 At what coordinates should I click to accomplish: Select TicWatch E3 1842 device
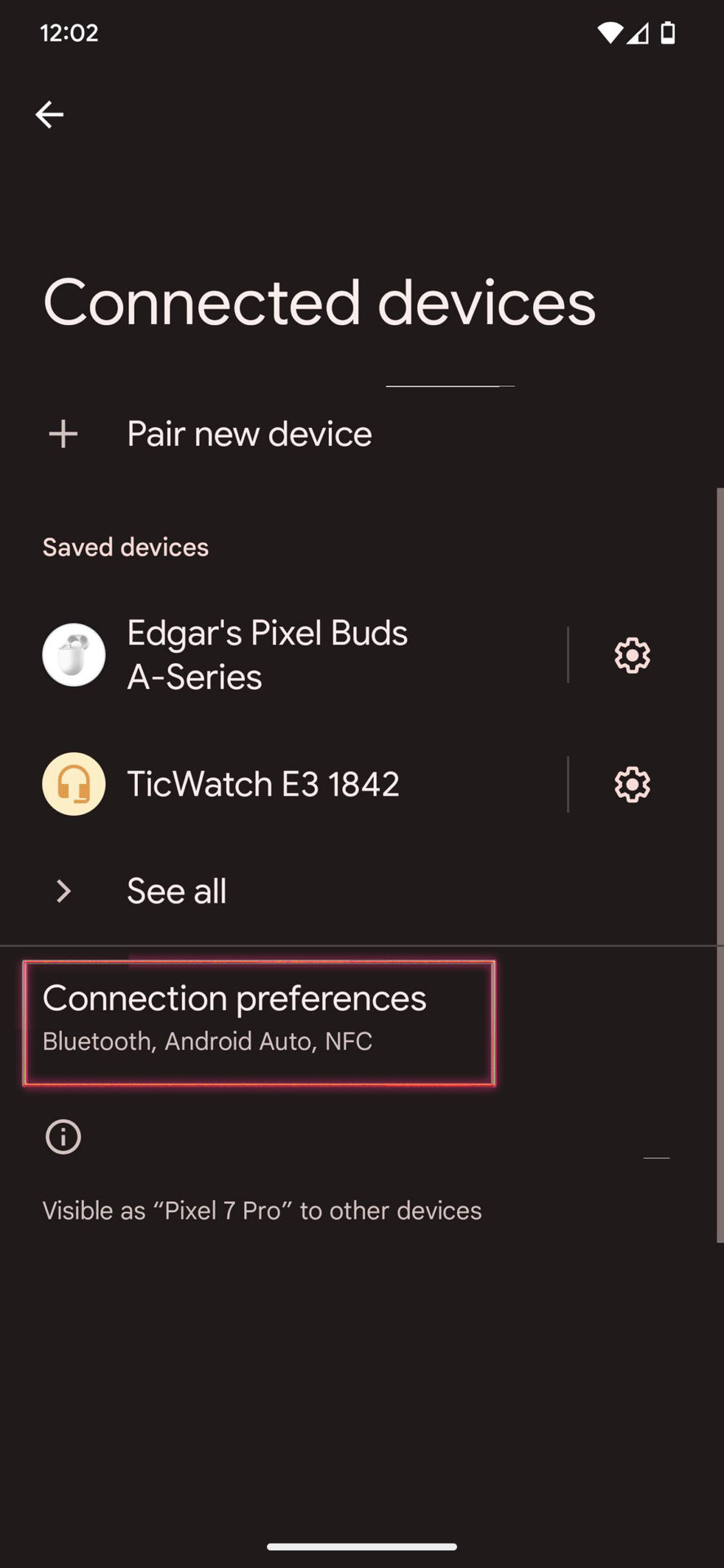point(263,784)
